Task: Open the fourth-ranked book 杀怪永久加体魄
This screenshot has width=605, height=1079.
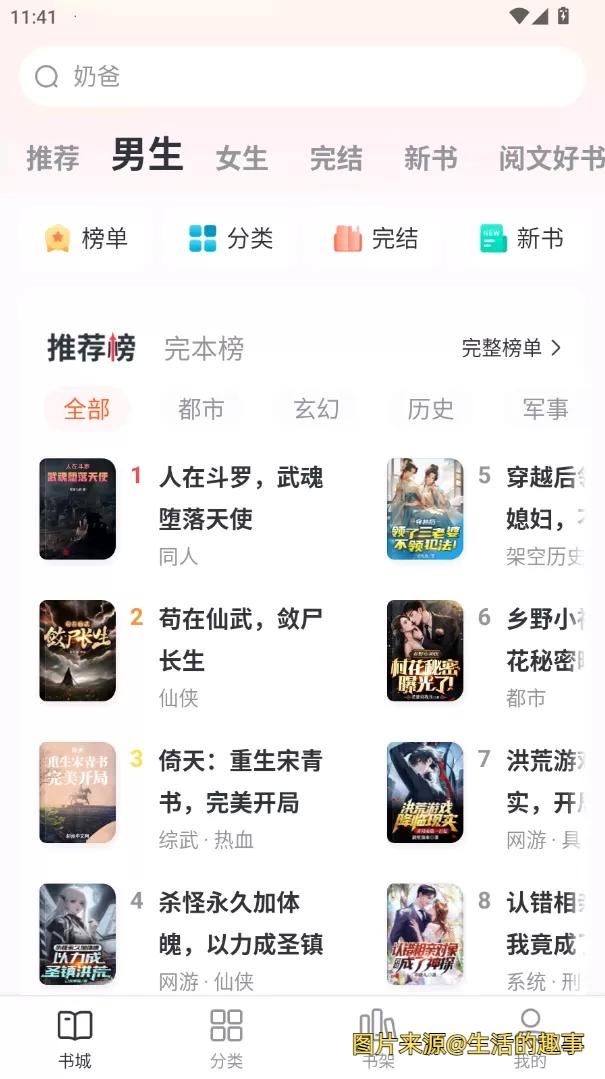Action: [x=240, y=922]
